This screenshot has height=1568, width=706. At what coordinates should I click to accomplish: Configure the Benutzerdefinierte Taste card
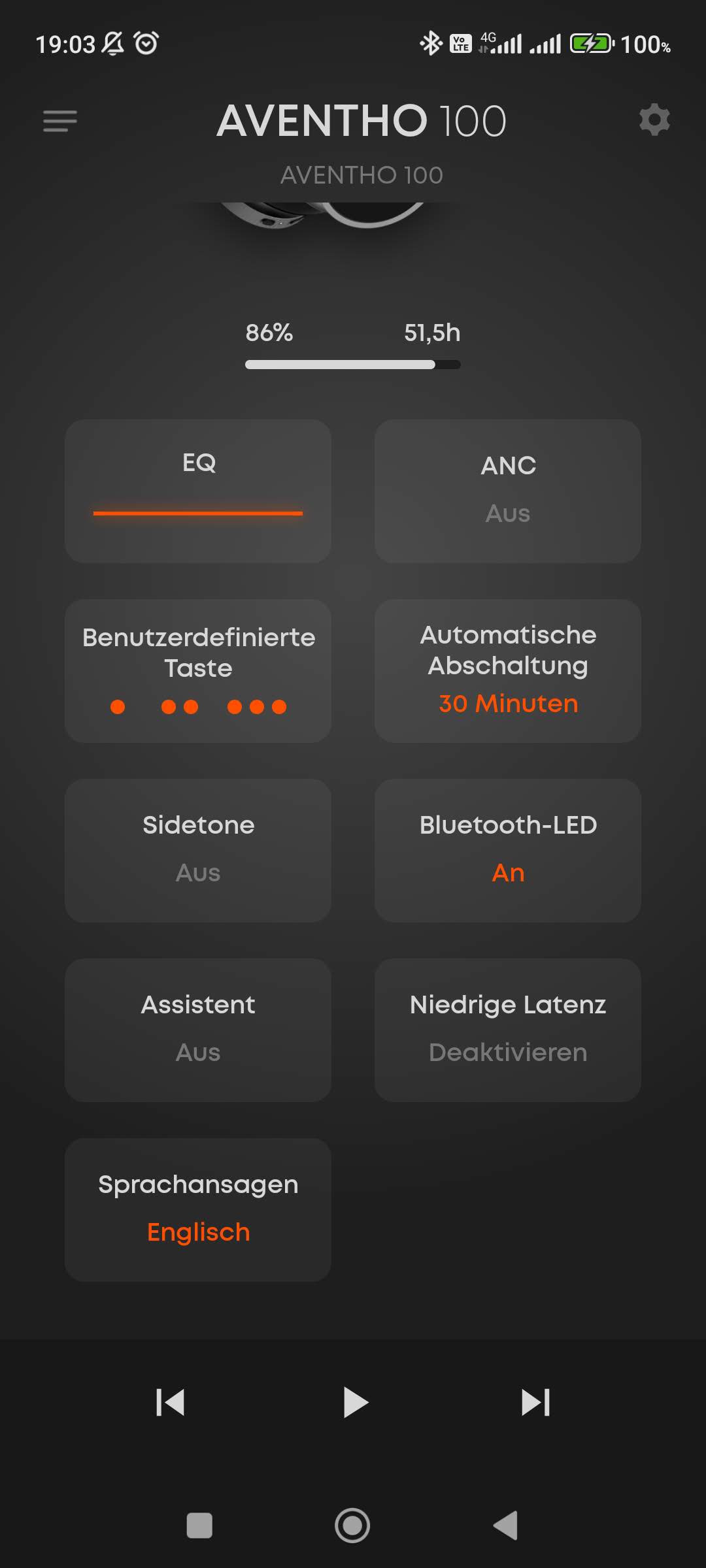coord(198,670)
